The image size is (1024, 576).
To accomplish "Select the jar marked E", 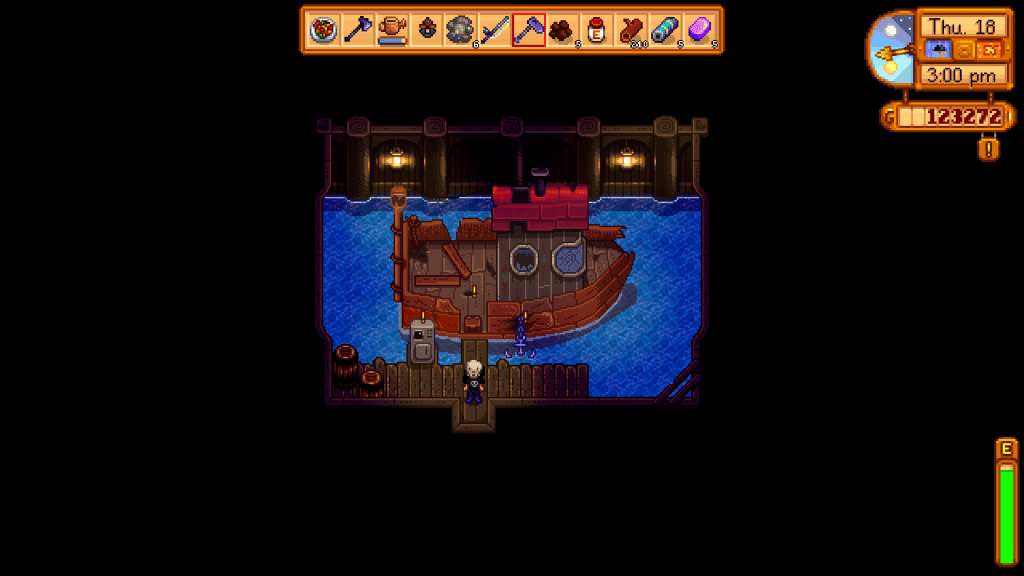I will pos(597,30).
